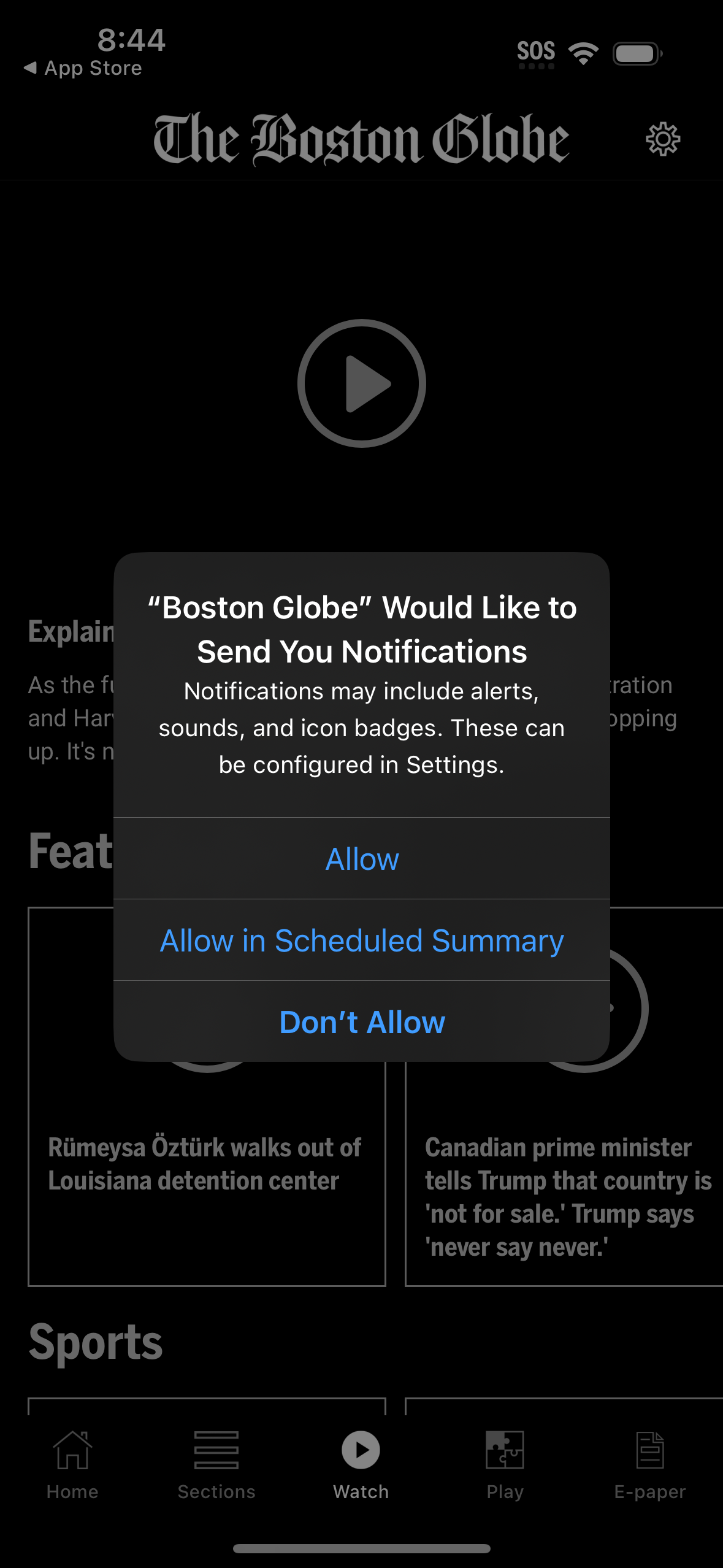723x1568 pixels.
Task: Open the Home tab icon
Action: coord(72,1451)
